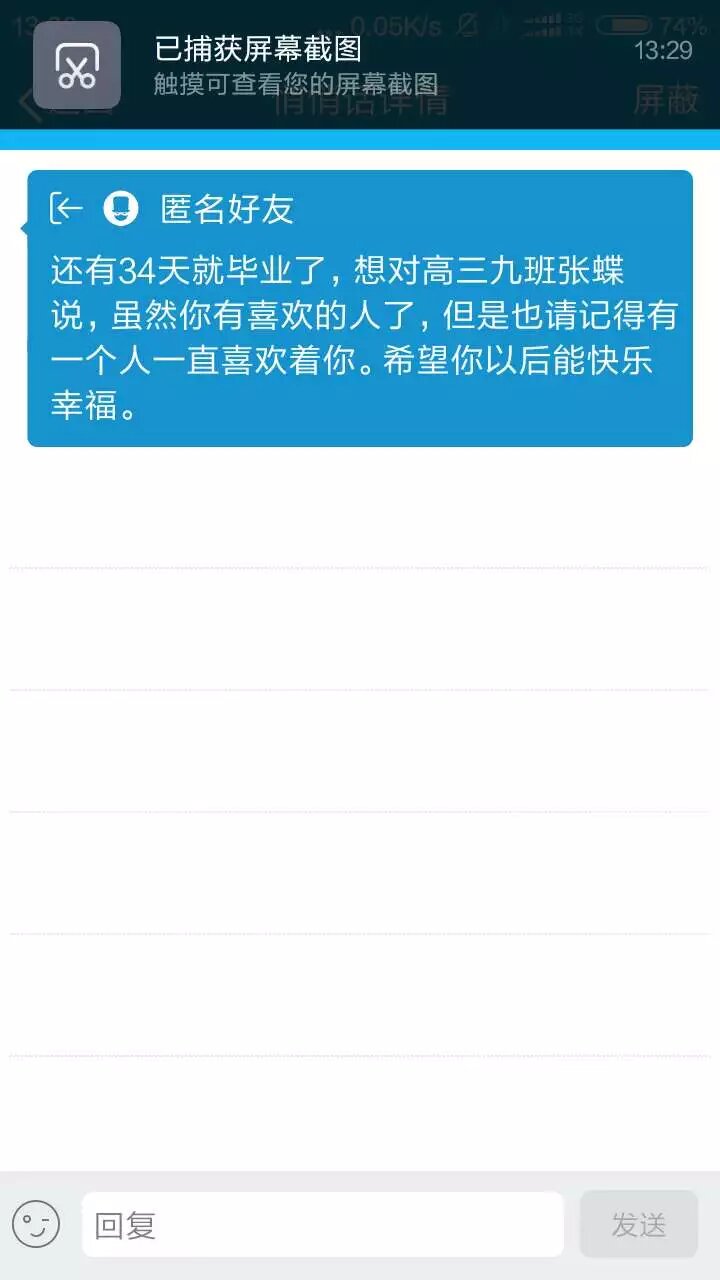720x1280 pixels.
Task: Tap the arrow icon beside 匿名好友
Action: tap(67, 208)
